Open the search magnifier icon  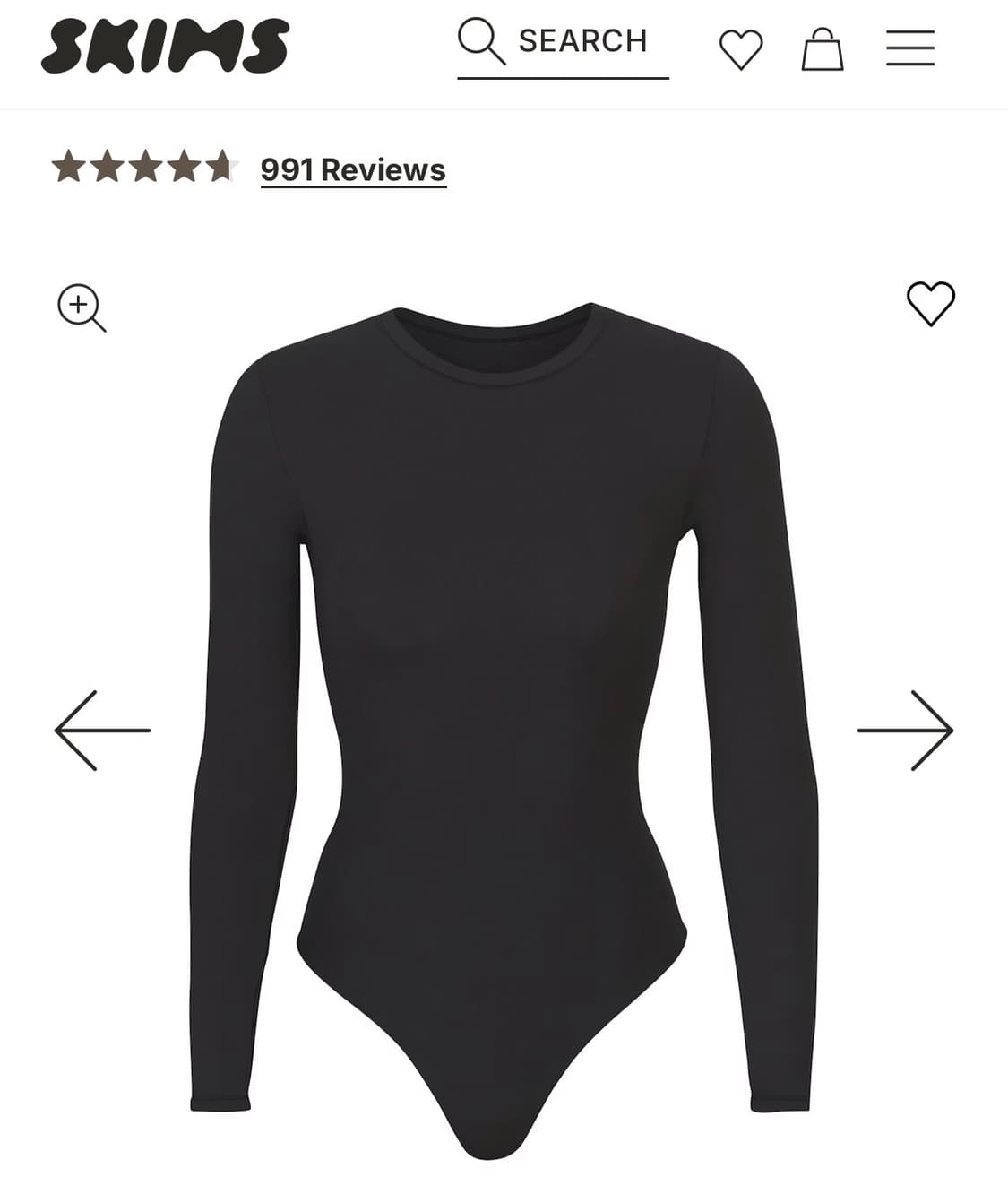[x=482, y=40]
